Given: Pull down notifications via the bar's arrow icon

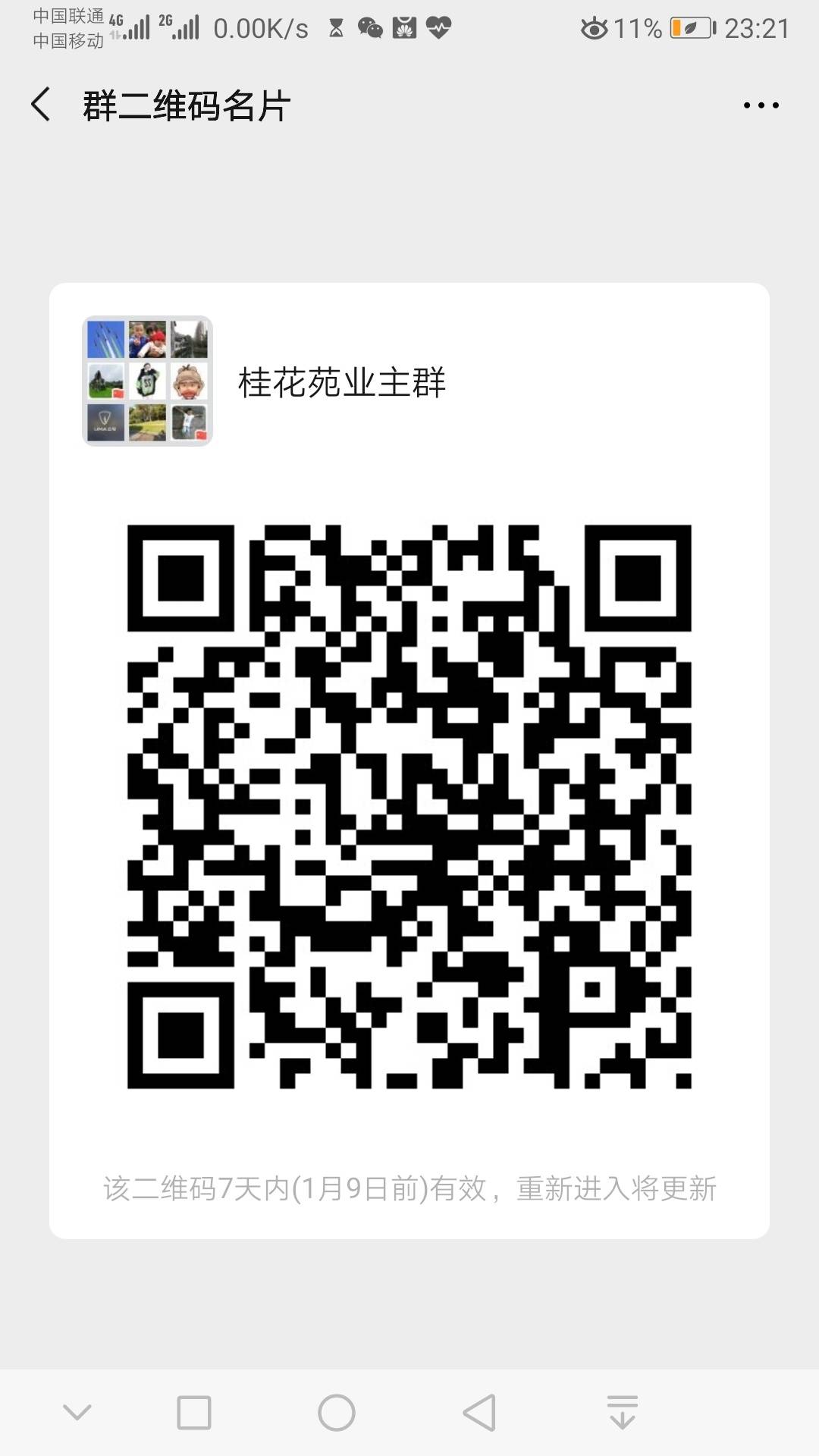Looking at the screenshot, I should click(623, 1412).
